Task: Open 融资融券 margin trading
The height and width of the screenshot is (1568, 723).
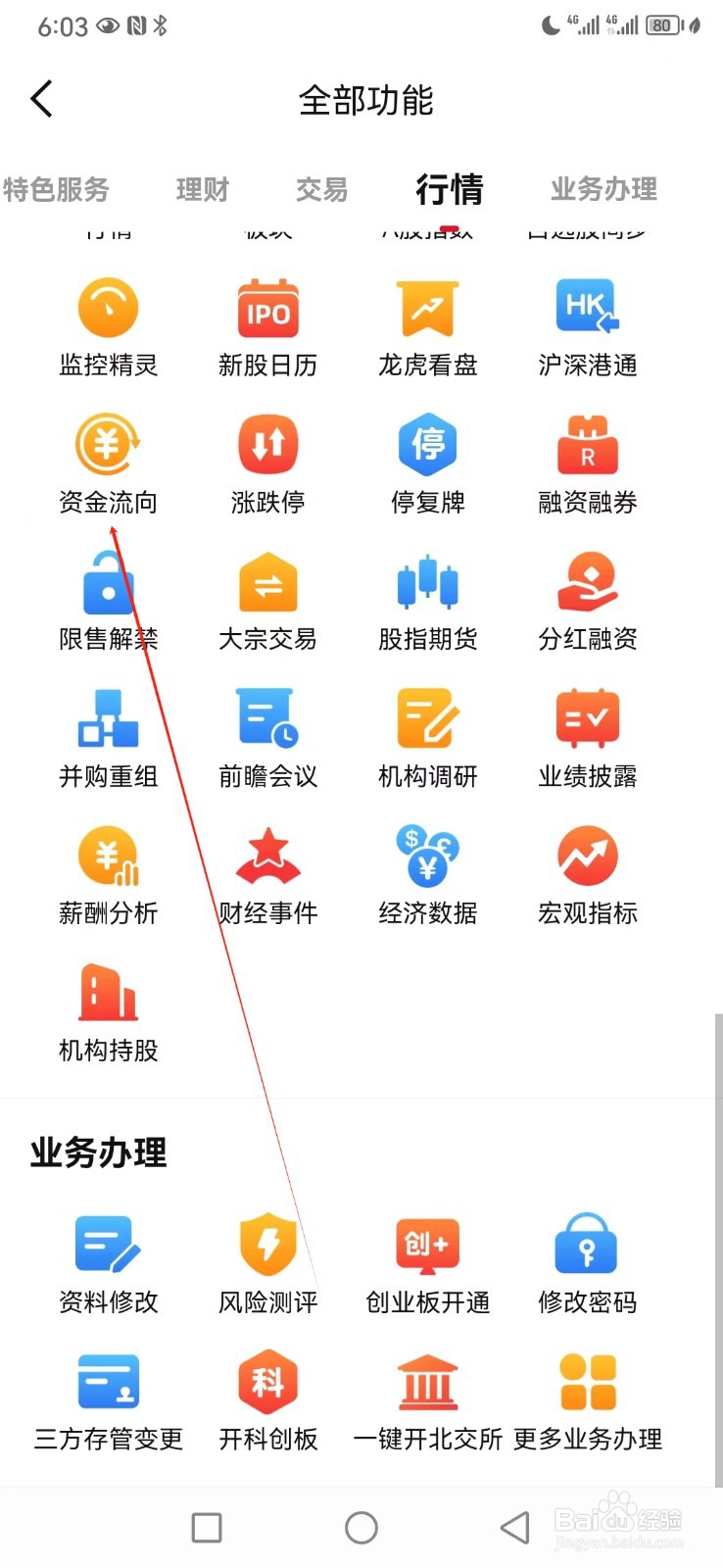Action: 586,461
